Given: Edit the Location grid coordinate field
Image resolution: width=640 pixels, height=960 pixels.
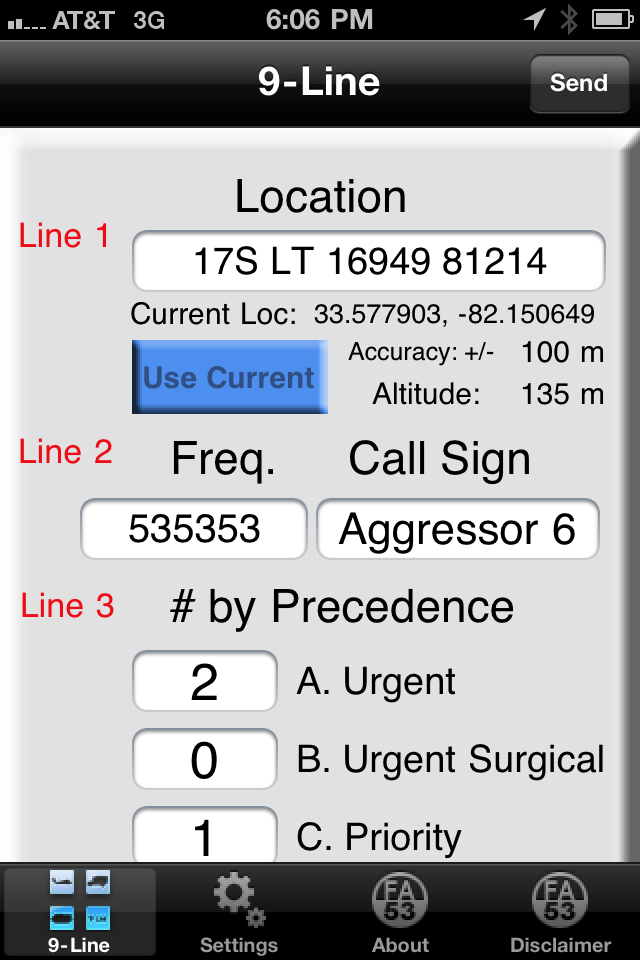Looking at the screenshot, I should click(369, 262).
